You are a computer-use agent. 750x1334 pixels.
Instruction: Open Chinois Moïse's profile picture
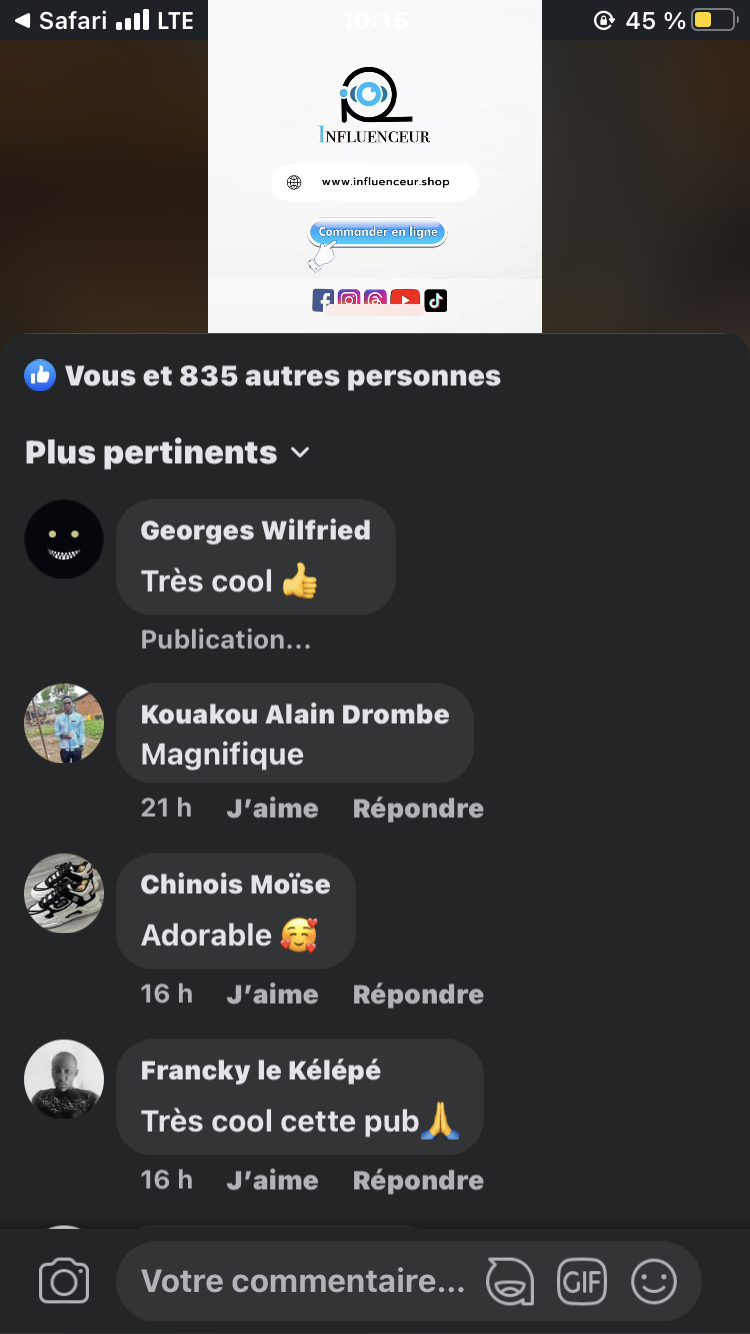[64, 893]
